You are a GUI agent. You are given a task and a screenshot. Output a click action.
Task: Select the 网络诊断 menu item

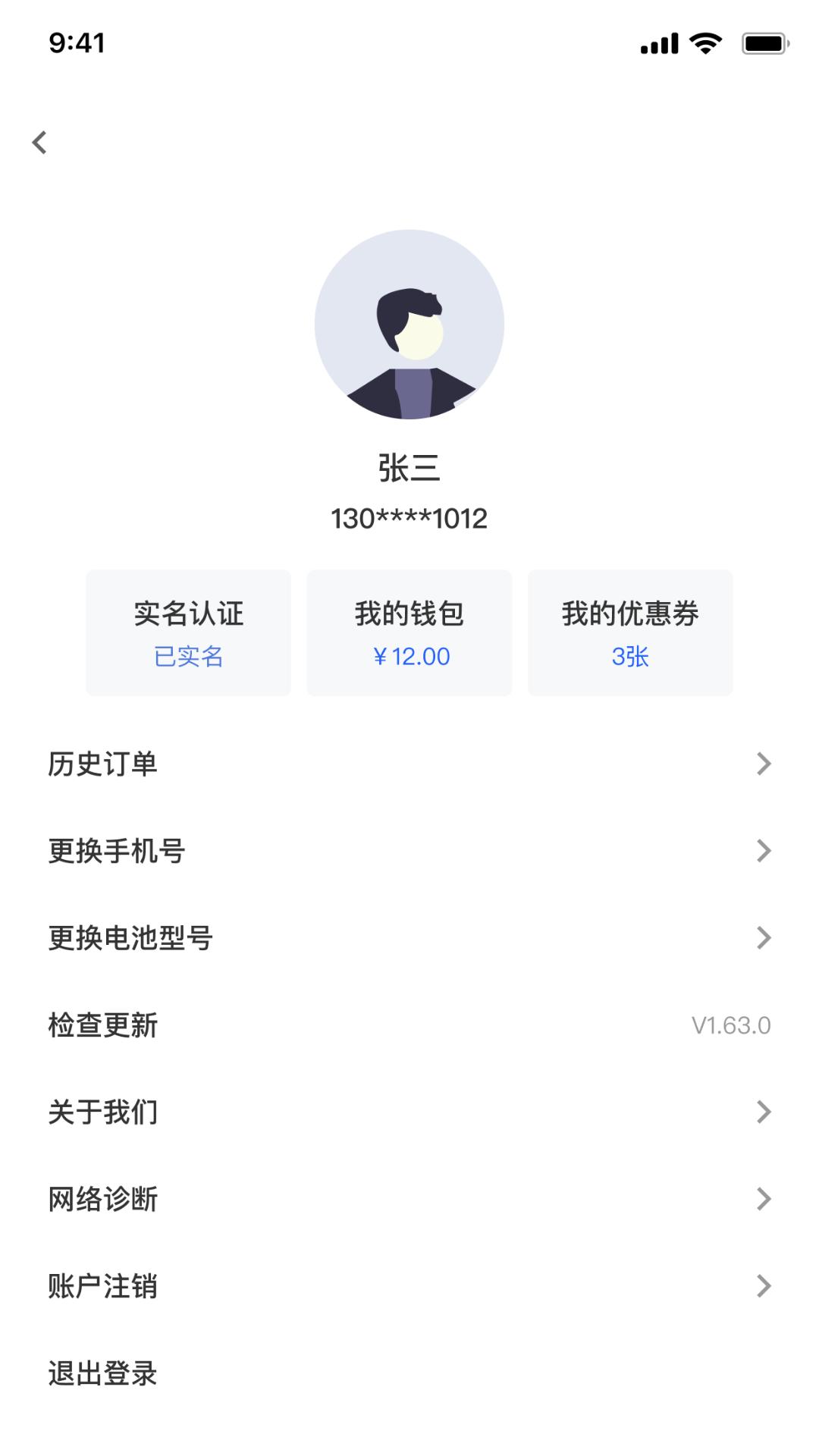pyautogui.click(x=102, y=1198)
